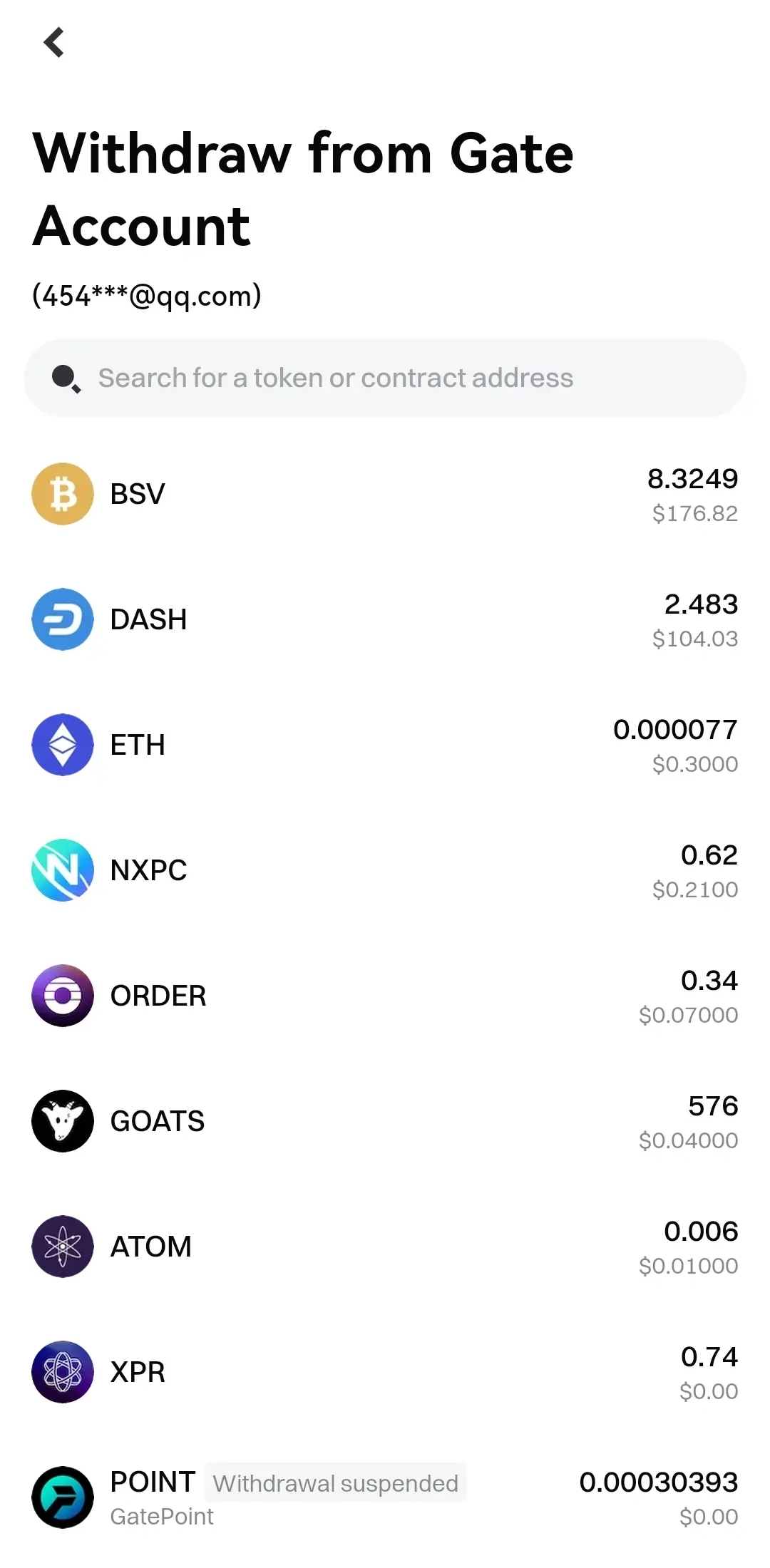Go back using the top-left arrow
The height and width of the screenshot is (1568, 770).
[54, 43]
